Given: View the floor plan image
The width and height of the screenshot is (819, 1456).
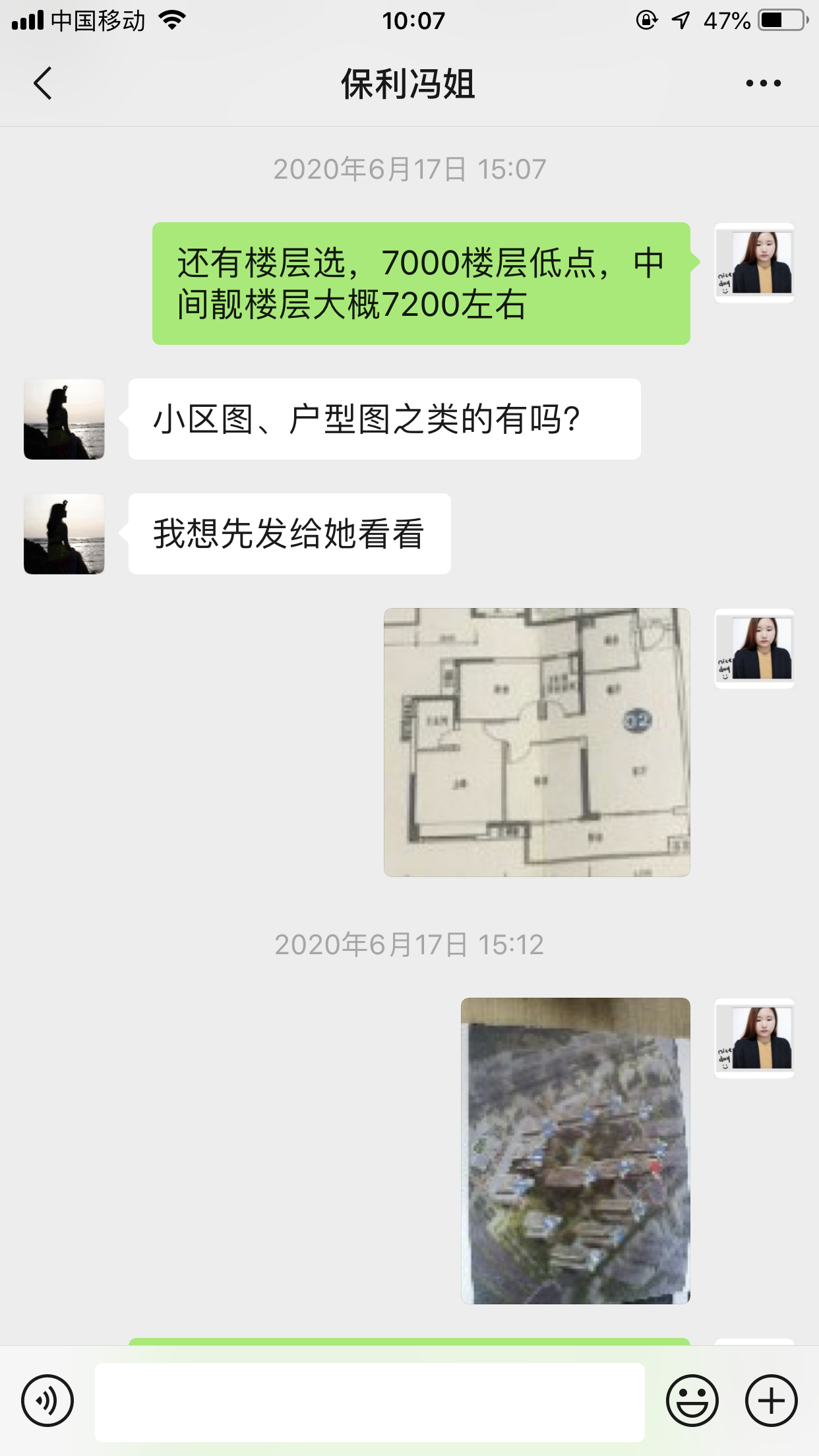Looking at the screenshot, I should point(537,742).
